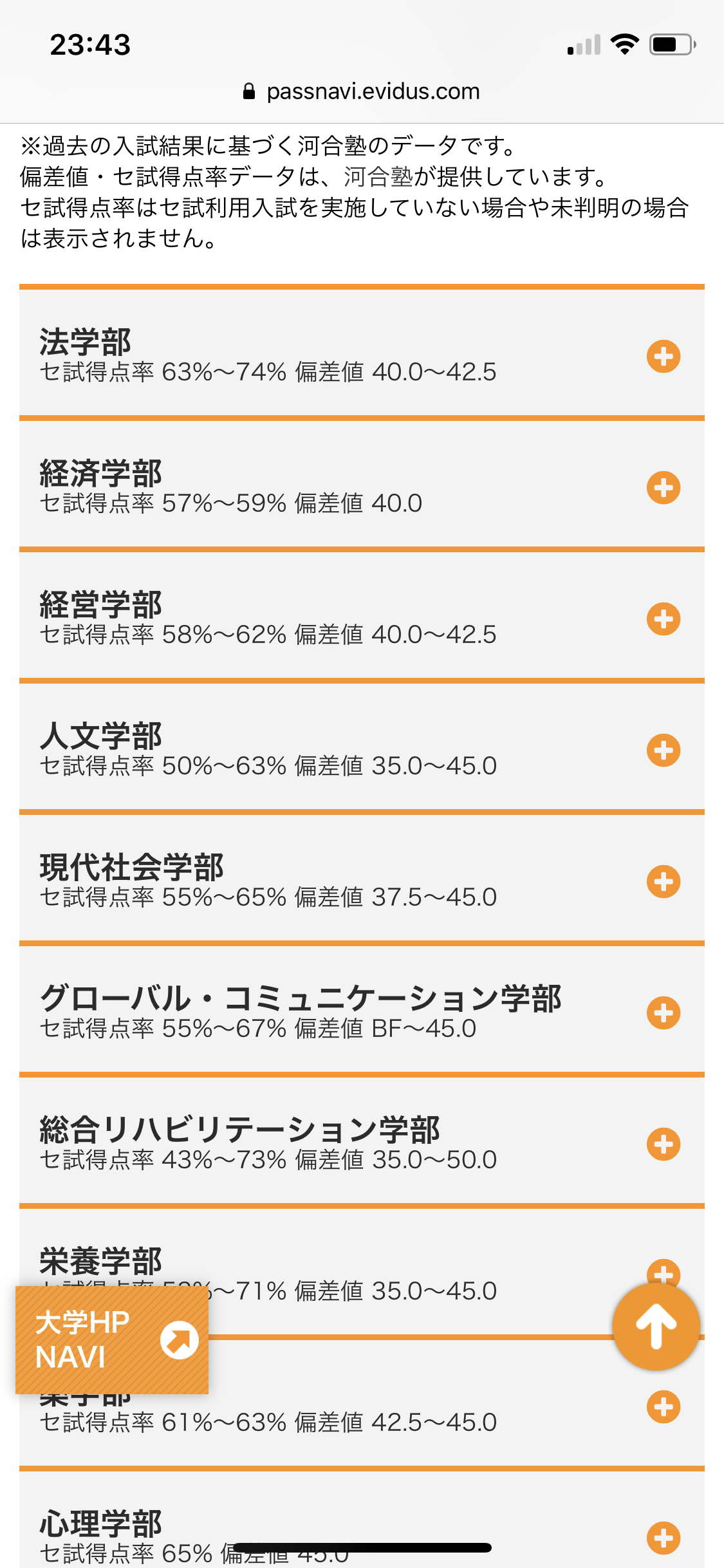
Task: Expand the row showing 偏差値 42.5〜45.0
Action: (x=664, y=1406)
